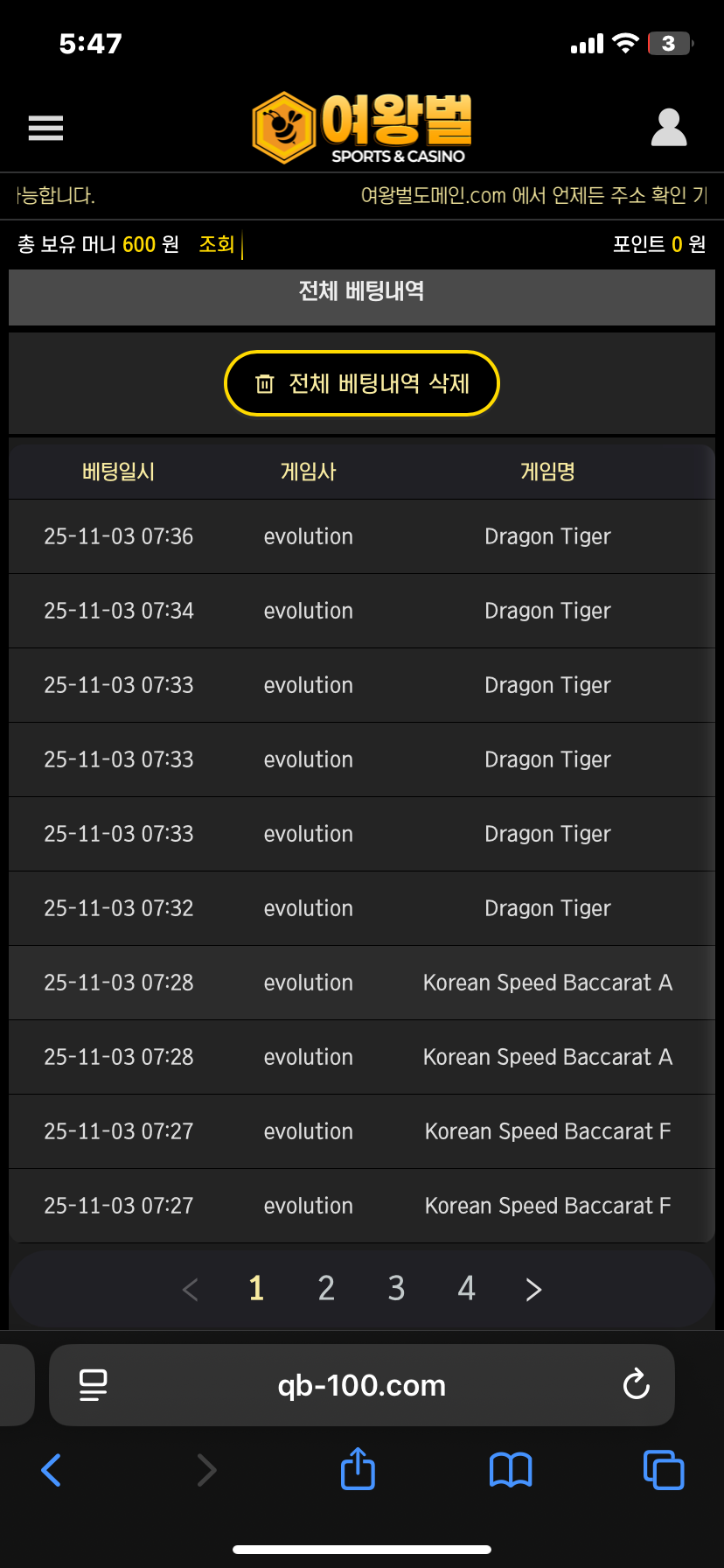Go to page 4 of betting history
The width and height of the screenshot is (724, 1568).
466,1288
